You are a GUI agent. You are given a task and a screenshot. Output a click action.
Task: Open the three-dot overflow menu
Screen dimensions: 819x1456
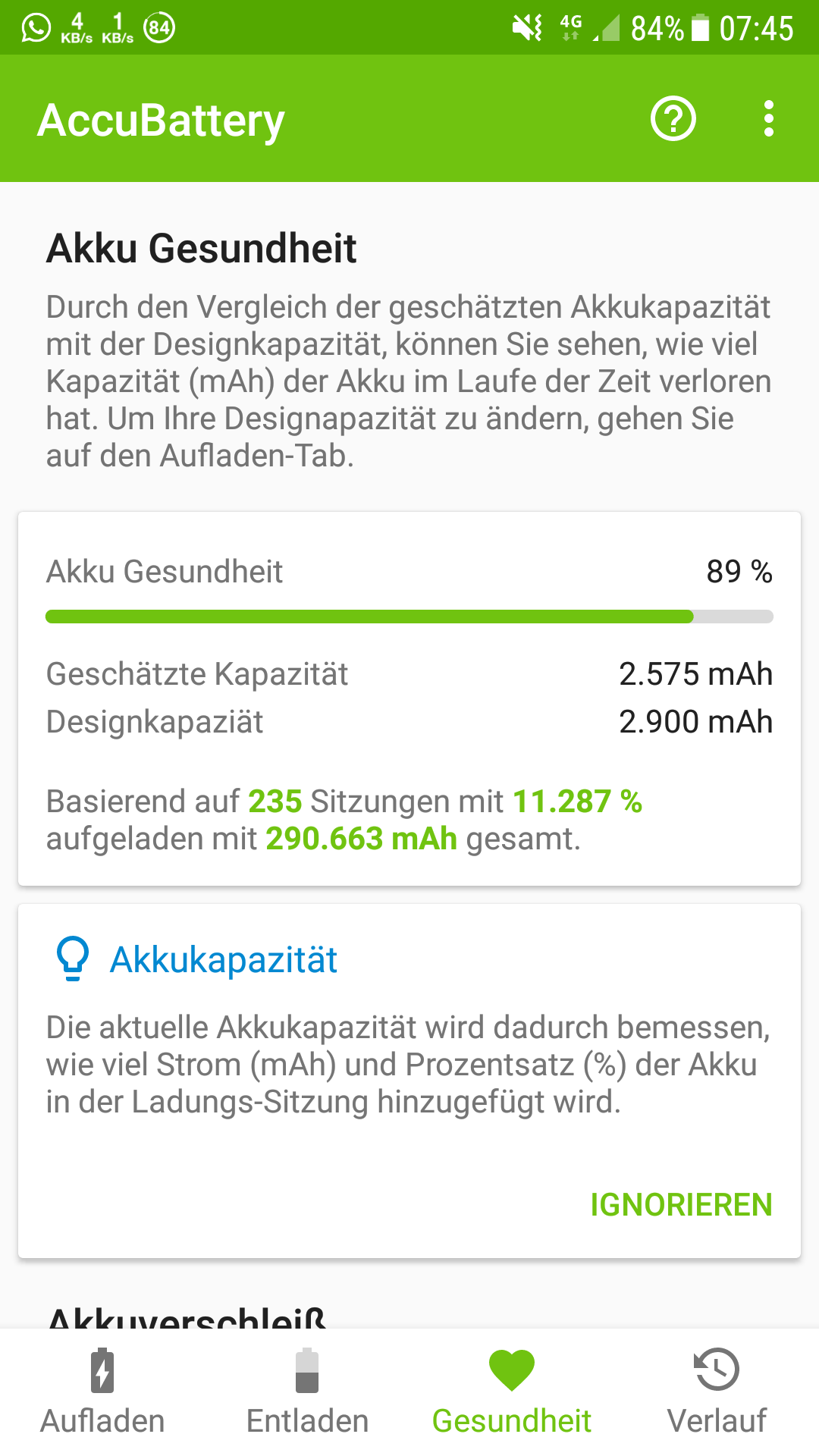pos(769,119)
